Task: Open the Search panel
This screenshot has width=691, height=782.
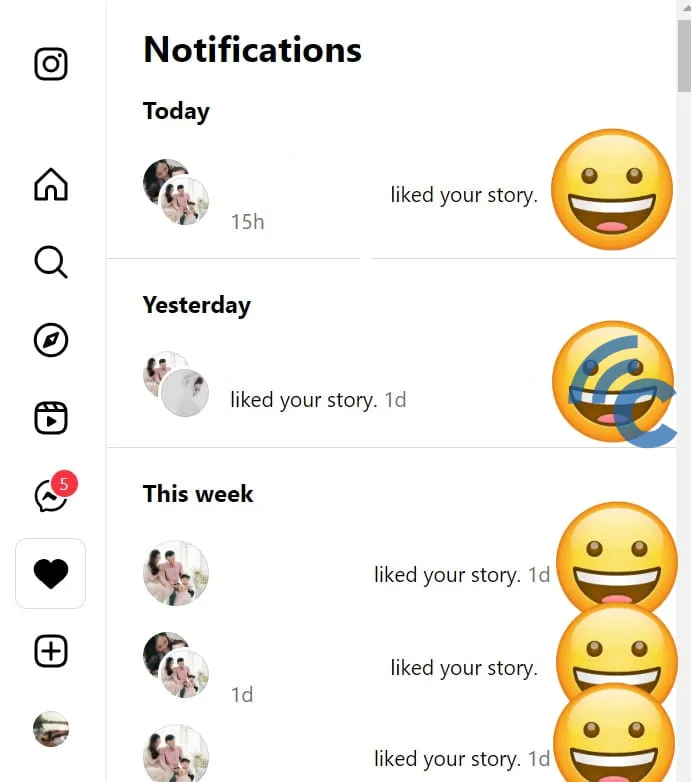Action: (51, 262)
